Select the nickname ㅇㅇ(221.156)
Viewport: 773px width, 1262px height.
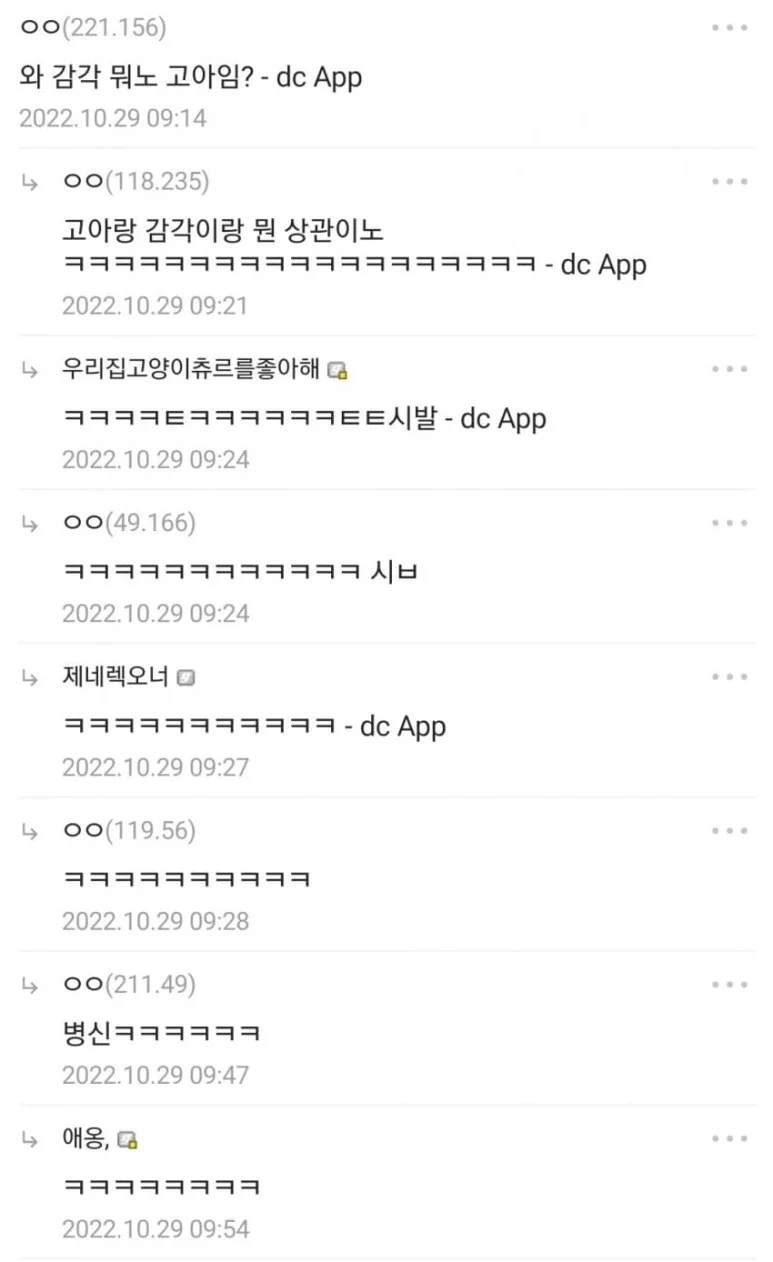pyautogui.click(x=90, y=28)
